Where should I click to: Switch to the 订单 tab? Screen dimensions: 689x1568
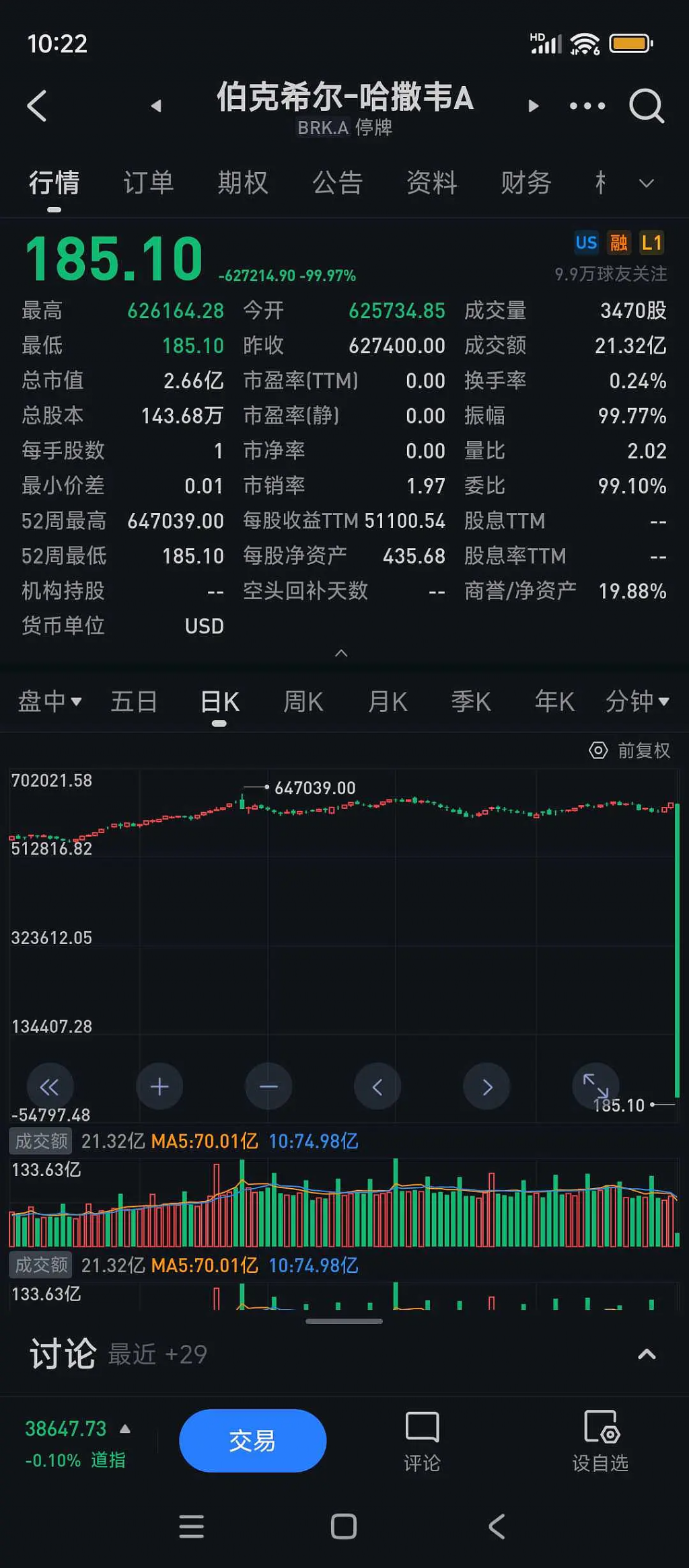tap(148, 183)
